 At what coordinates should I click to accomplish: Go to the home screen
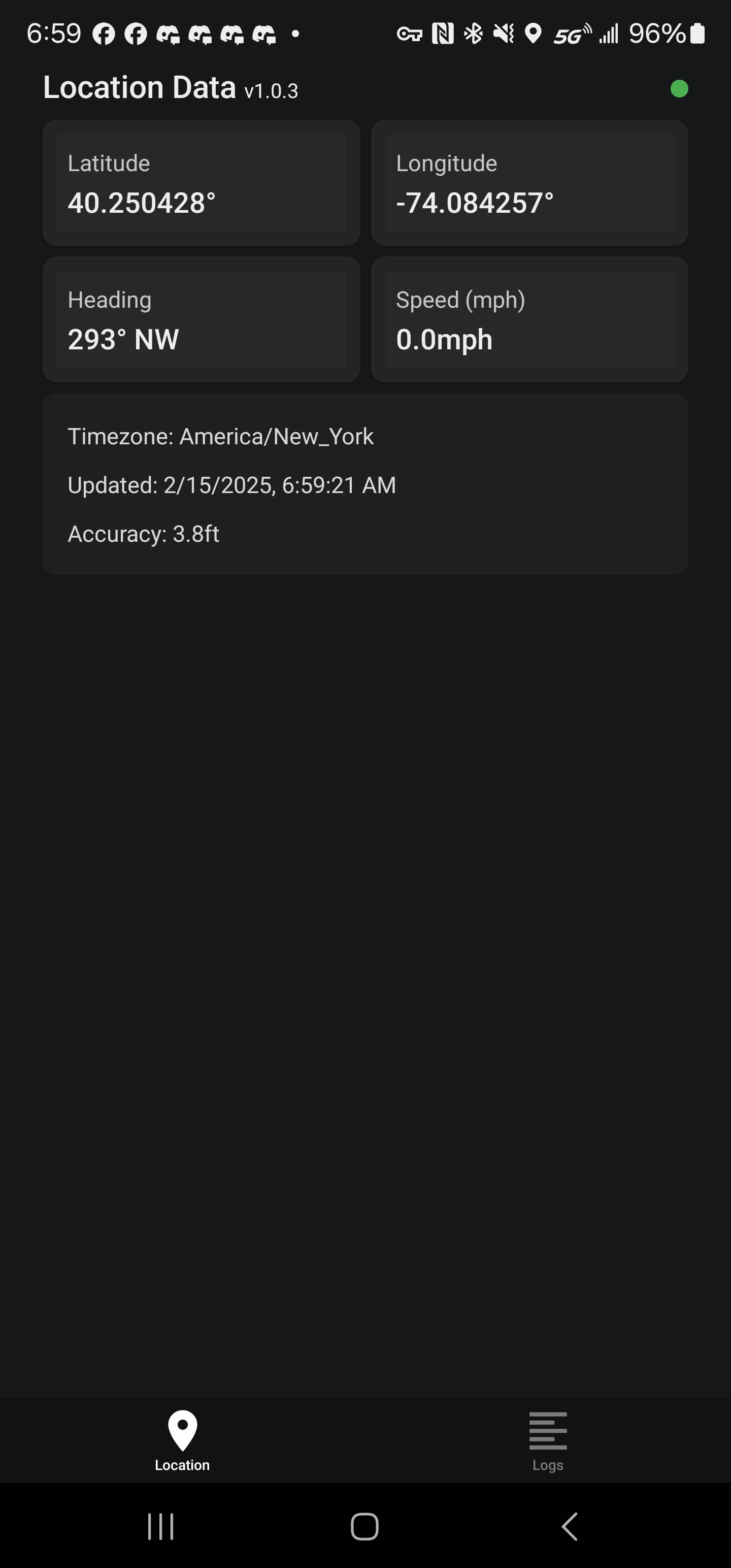pos(364,1526)
